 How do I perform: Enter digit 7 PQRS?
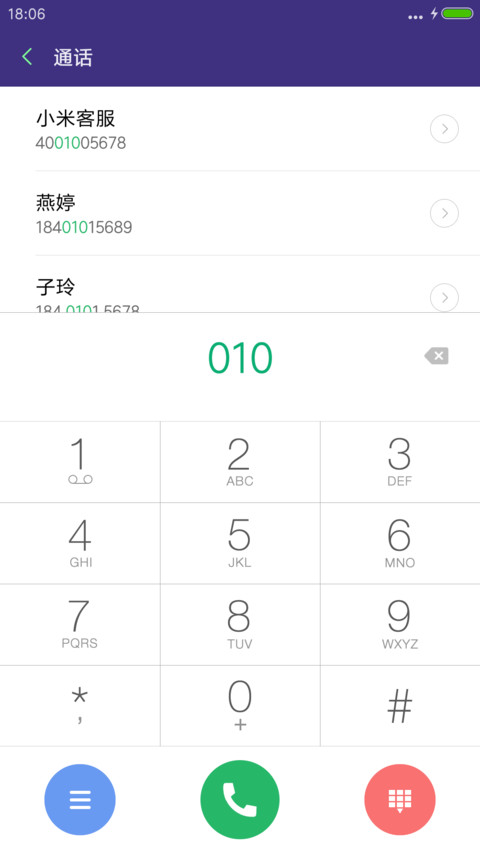click(x=80, y=625)
